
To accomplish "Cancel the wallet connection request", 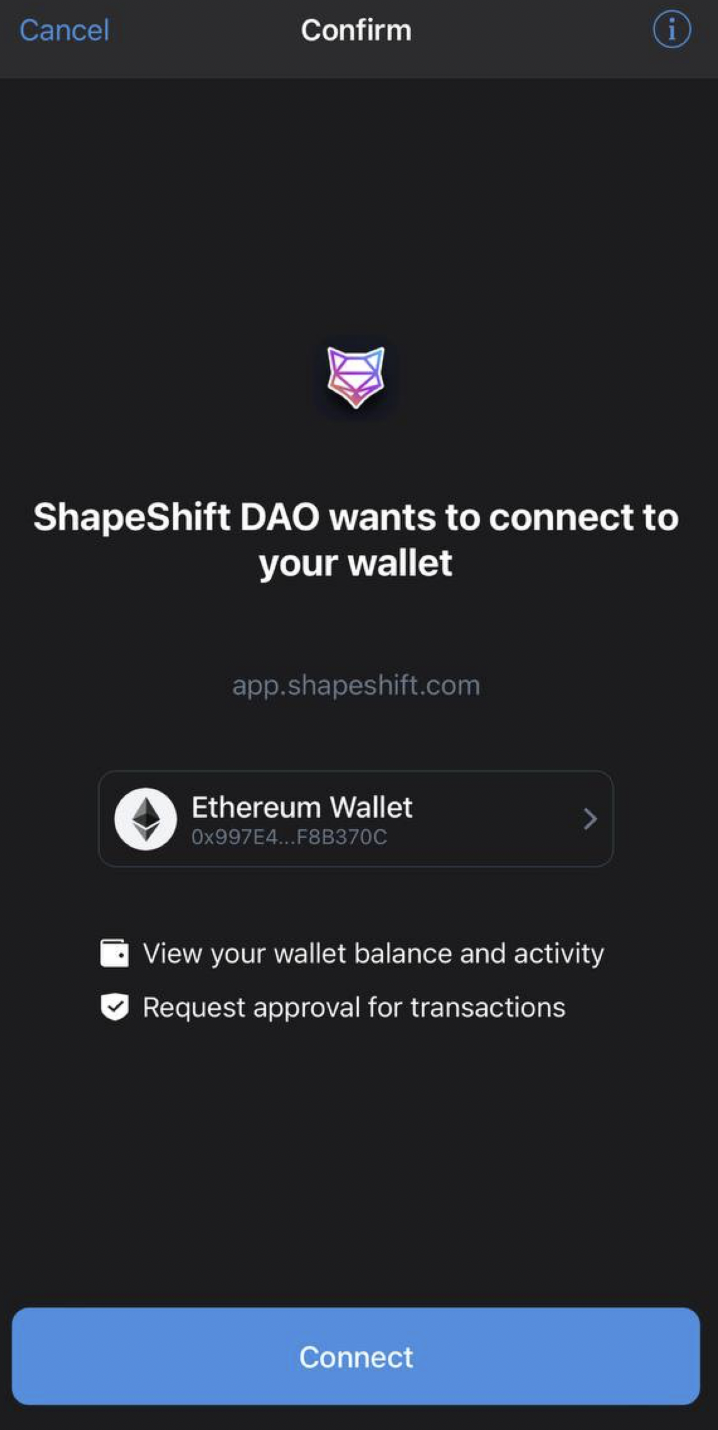I will 64,30.
